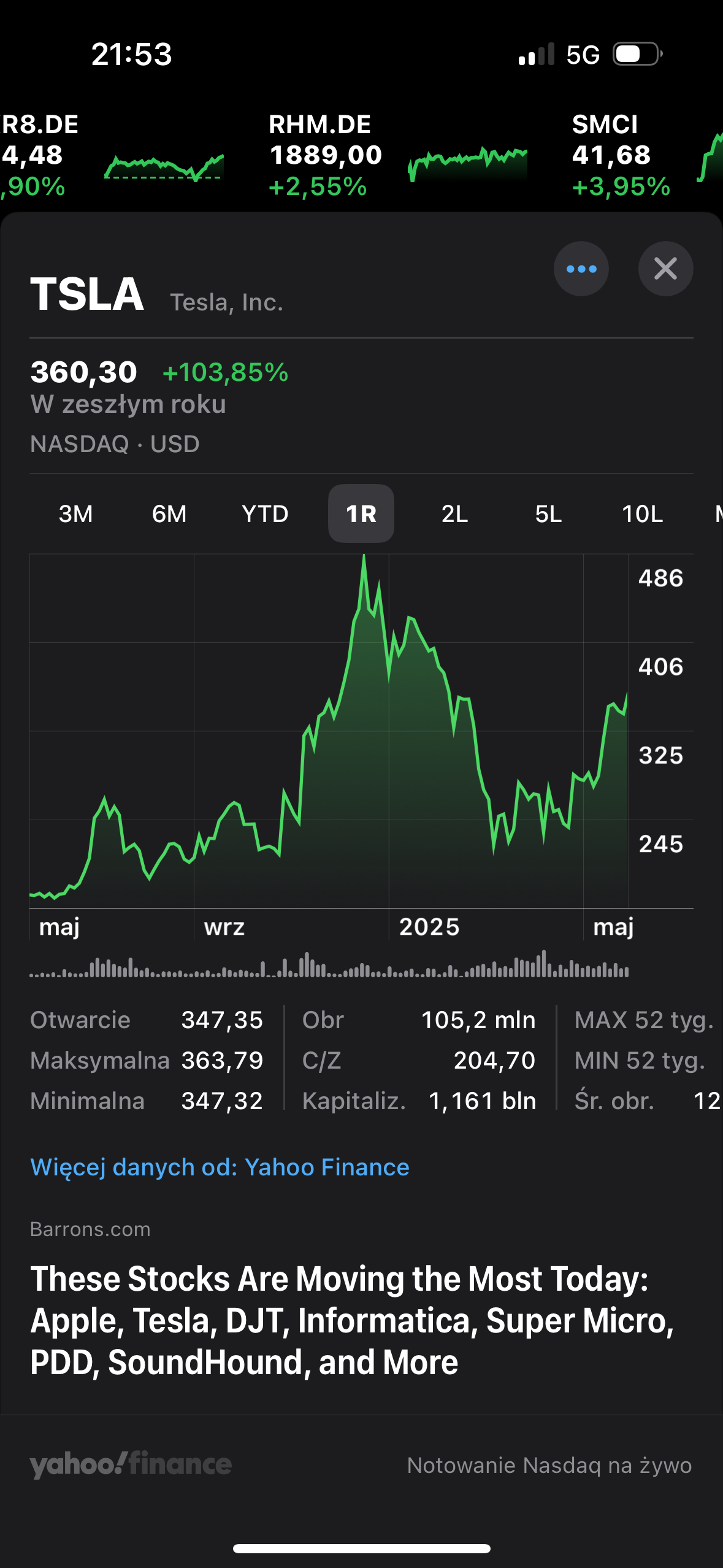This screenshot has width=723, height=1568.
Task: Choose the 5L chart range
Action: (548, 514)
